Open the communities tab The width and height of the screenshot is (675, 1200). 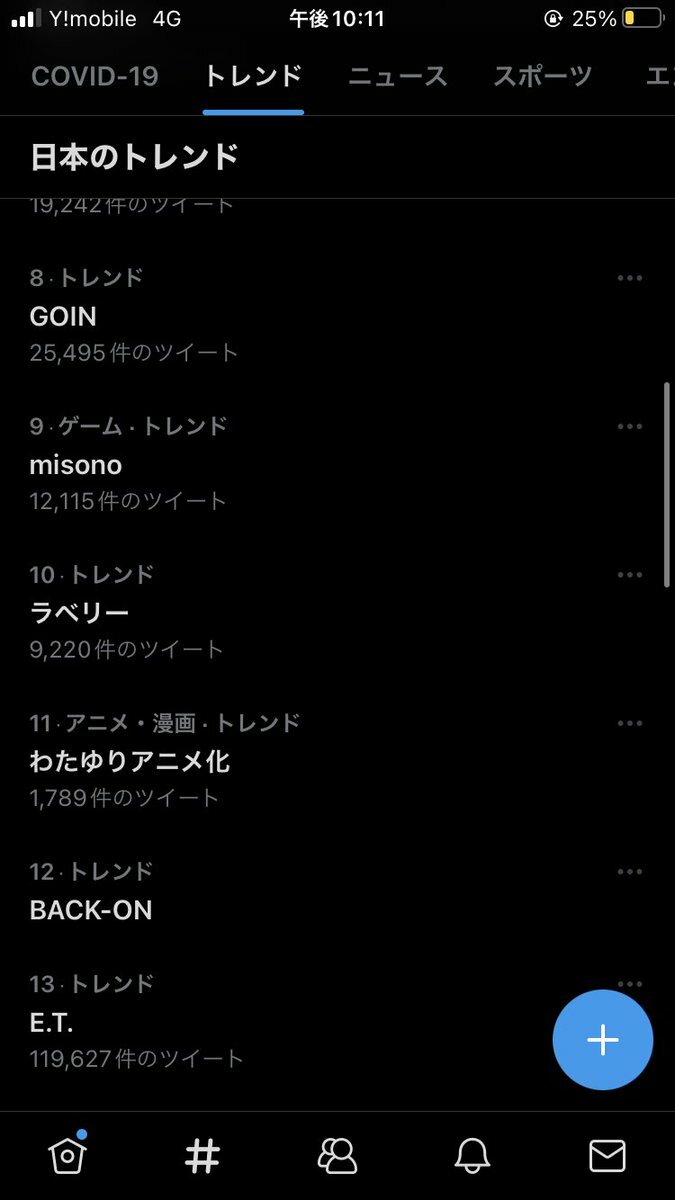click(337, 1156)
